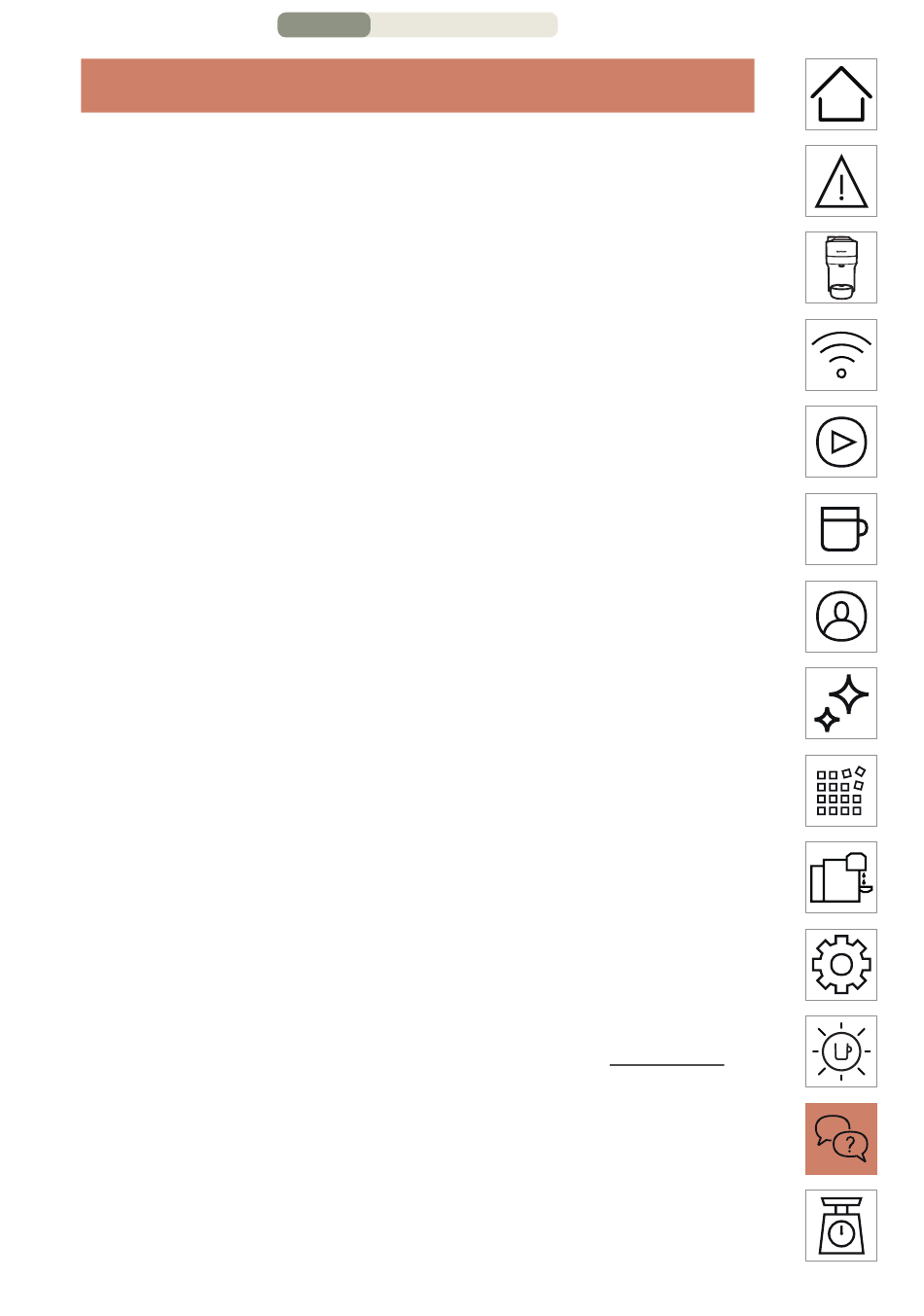Open the play button section
This screenshot has height=1316, width=924.
840,442
